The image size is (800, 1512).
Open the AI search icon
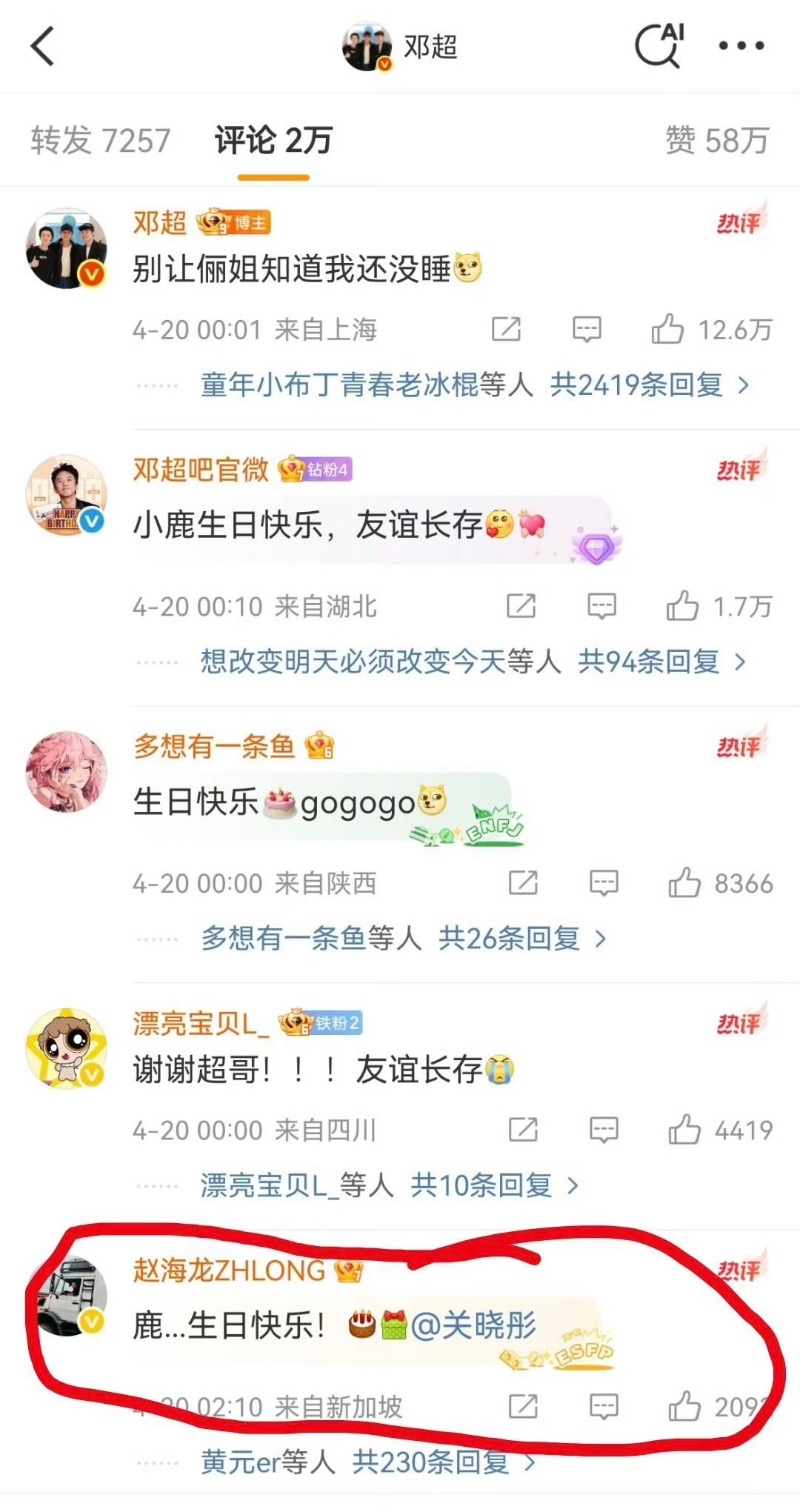(660, 46)
